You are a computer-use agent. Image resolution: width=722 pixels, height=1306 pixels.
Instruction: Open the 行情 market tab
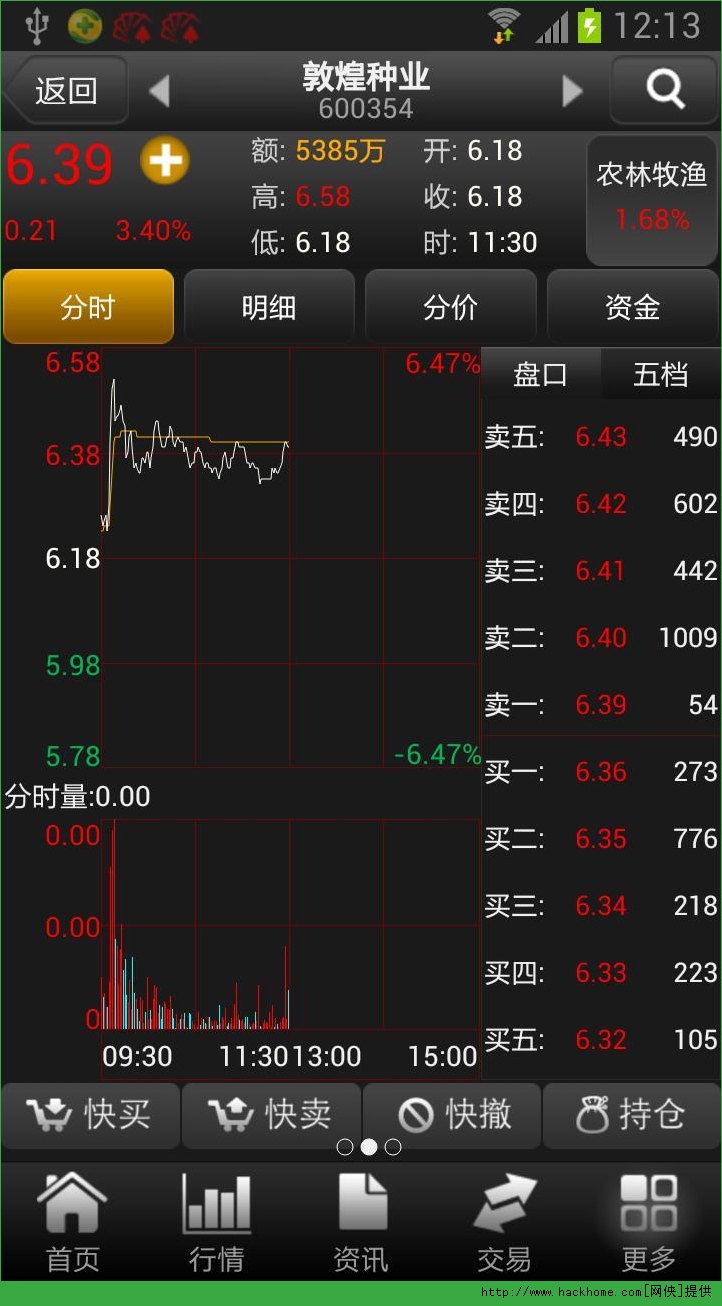(x=216, y=1222)
